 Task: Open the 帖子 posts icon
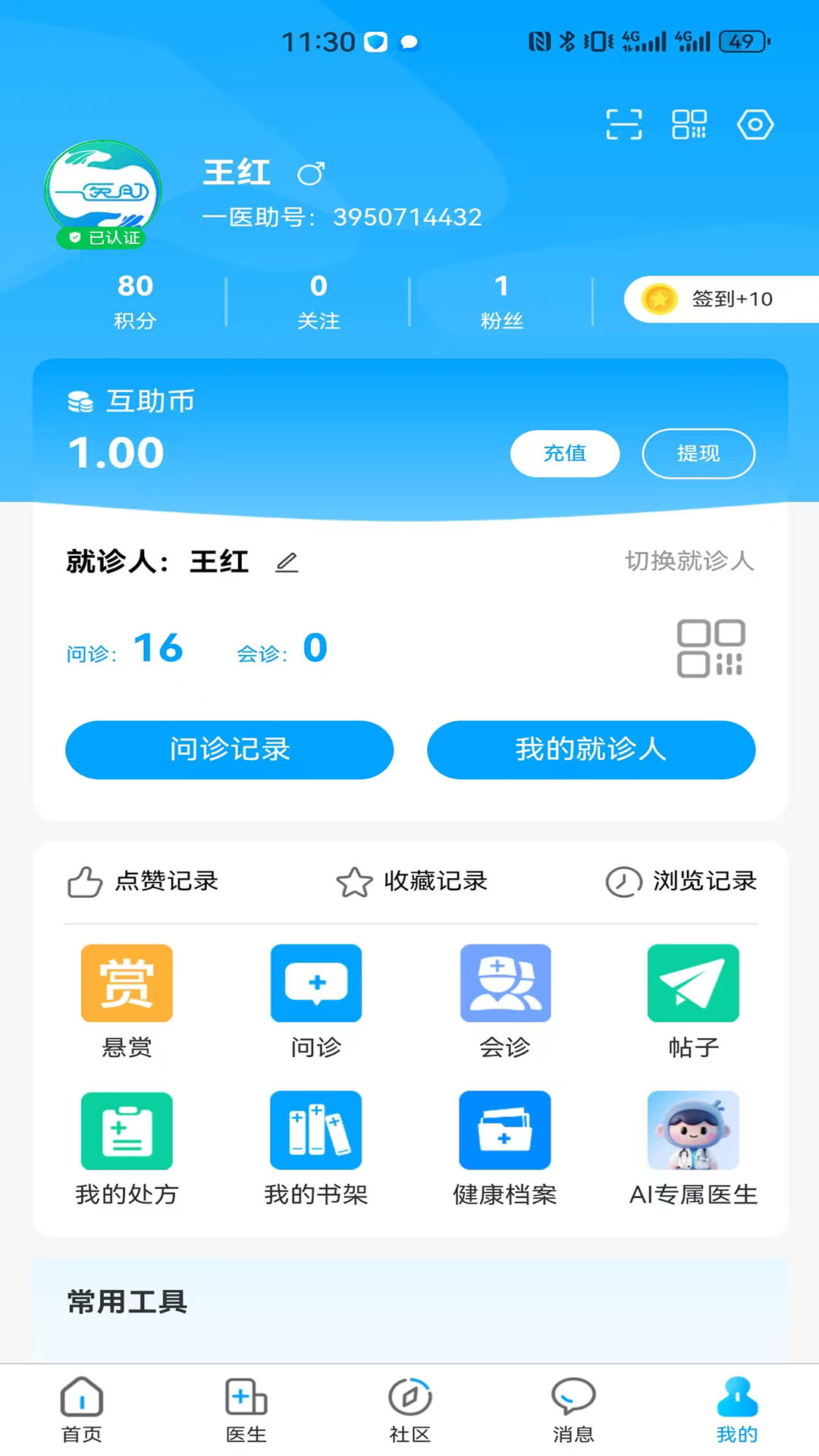(694, 983)
